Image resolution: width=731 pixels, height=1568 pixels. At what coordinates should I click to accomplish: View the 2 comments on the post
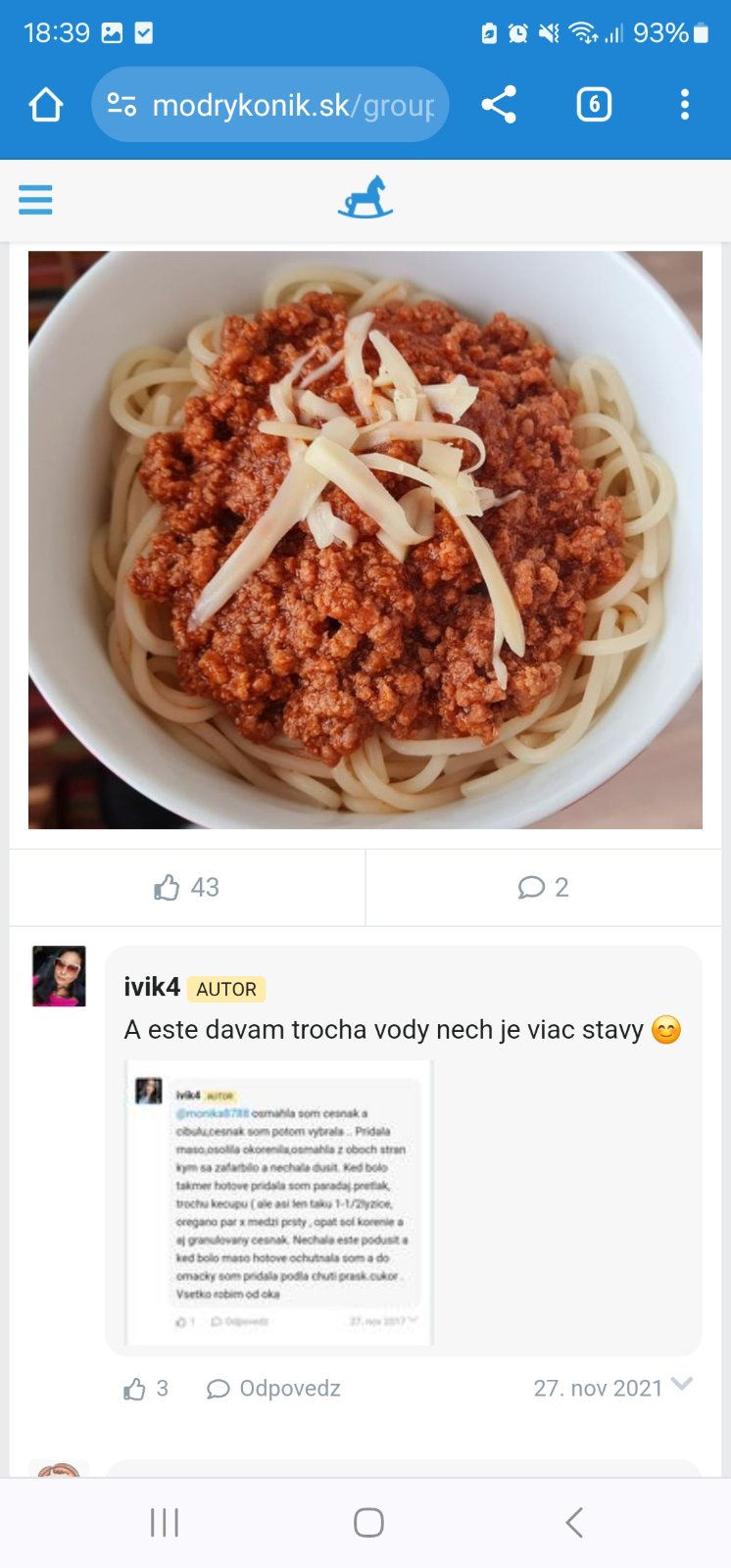coord(543,888)
